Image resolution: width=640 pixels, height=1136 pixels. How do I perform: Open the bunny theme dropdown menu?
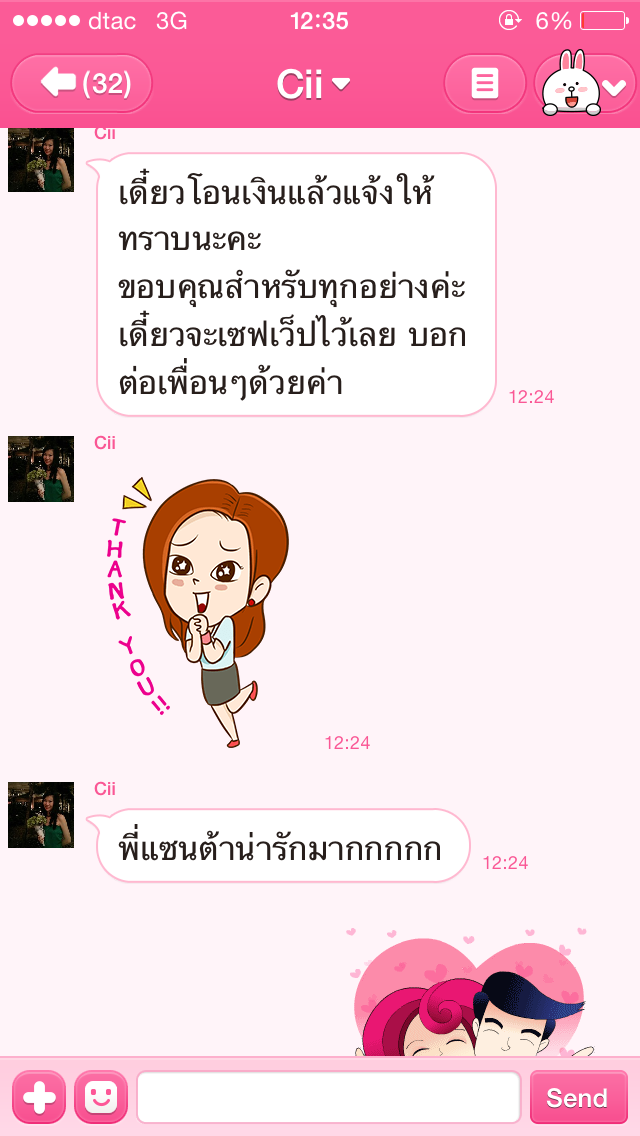pyautogui.click(x=586, y=85)
